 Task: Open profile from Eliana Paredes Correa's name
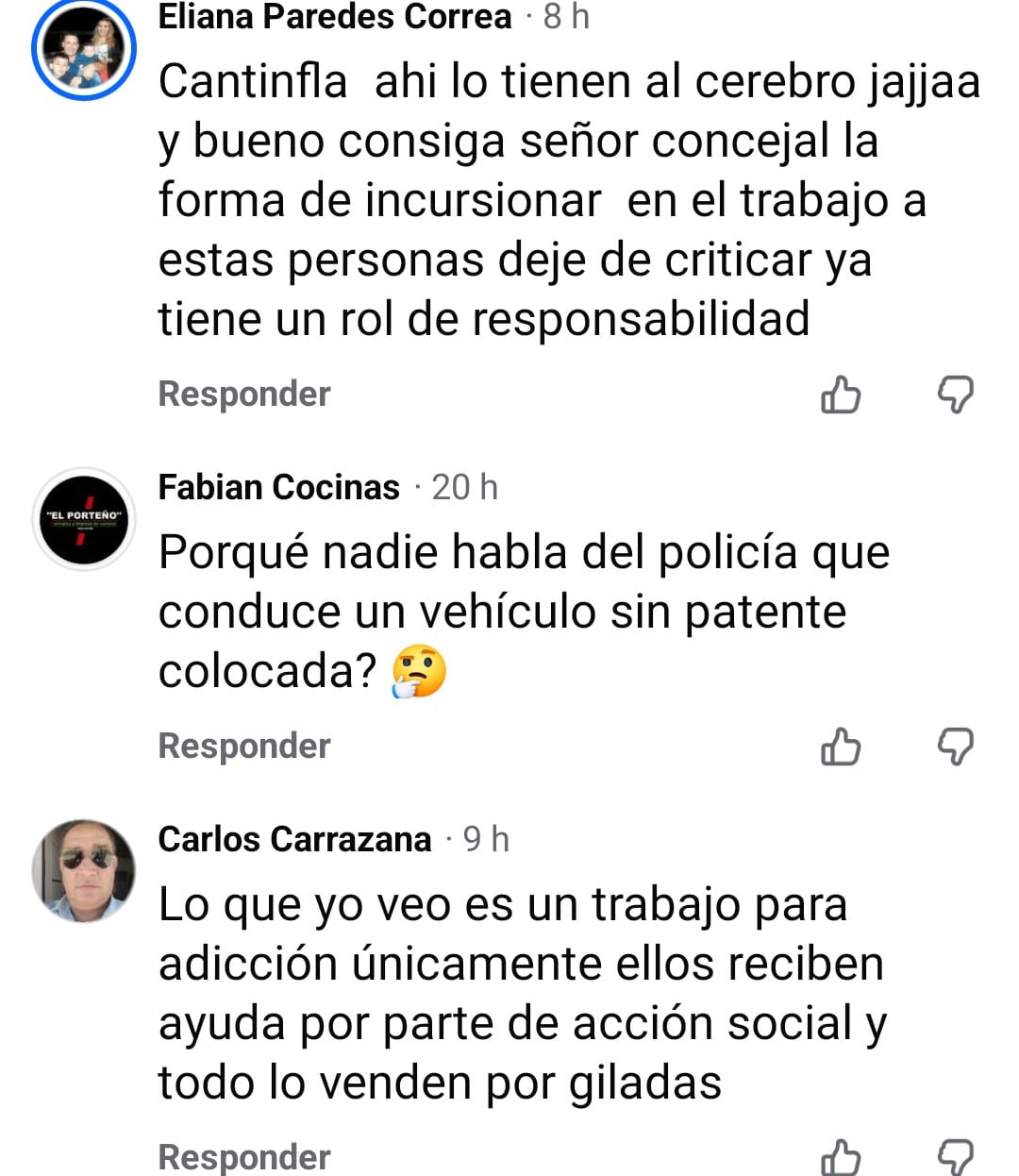[334, 16]
